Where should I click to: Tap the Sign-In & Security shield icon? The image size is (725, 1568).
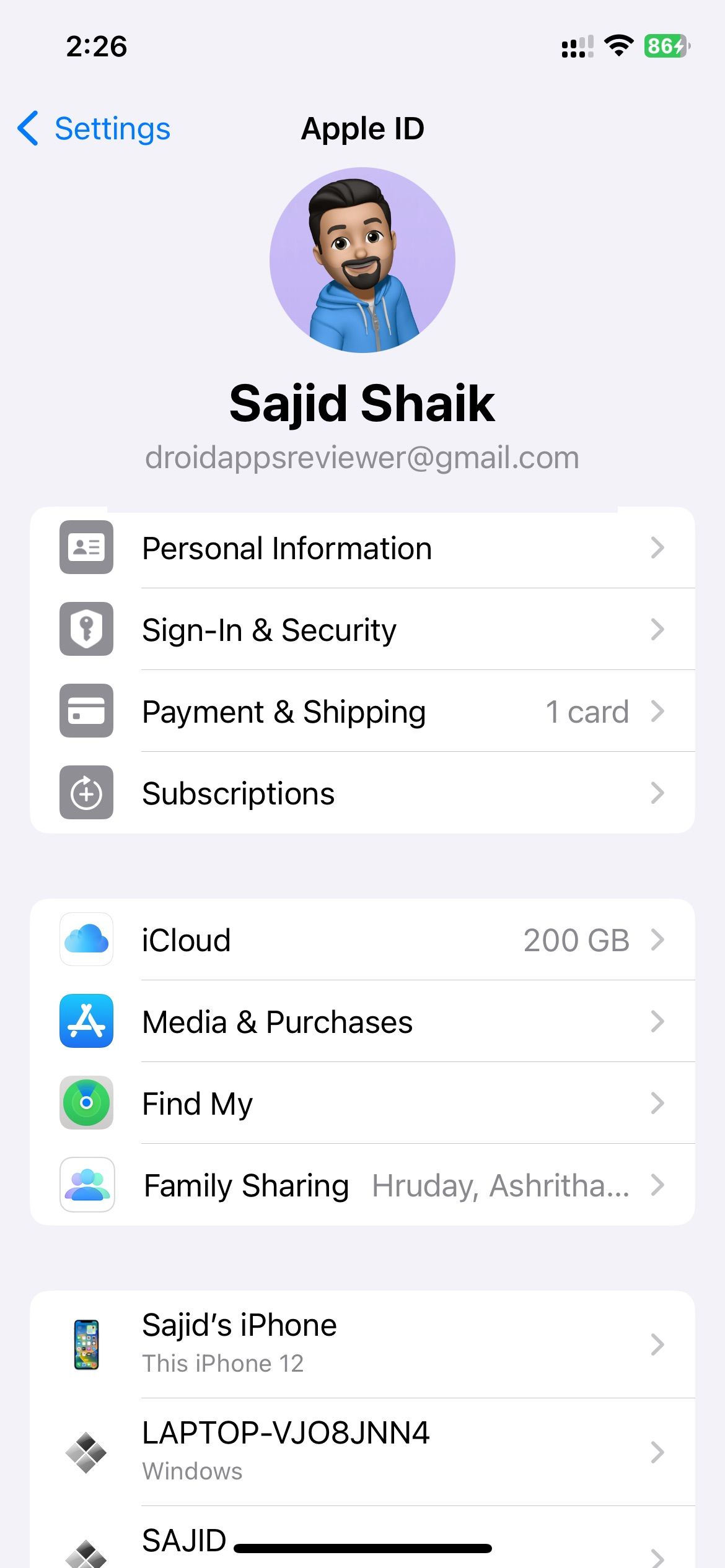[x=86, y=629]
